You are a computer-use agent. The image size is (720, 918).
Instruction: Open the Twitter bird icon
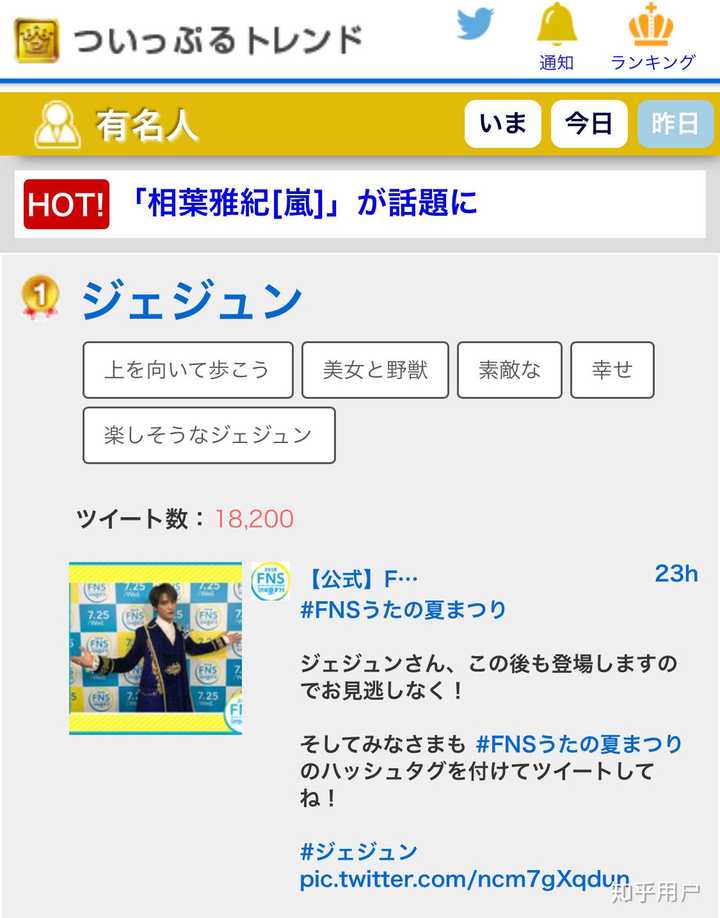(x=476, y=24)
